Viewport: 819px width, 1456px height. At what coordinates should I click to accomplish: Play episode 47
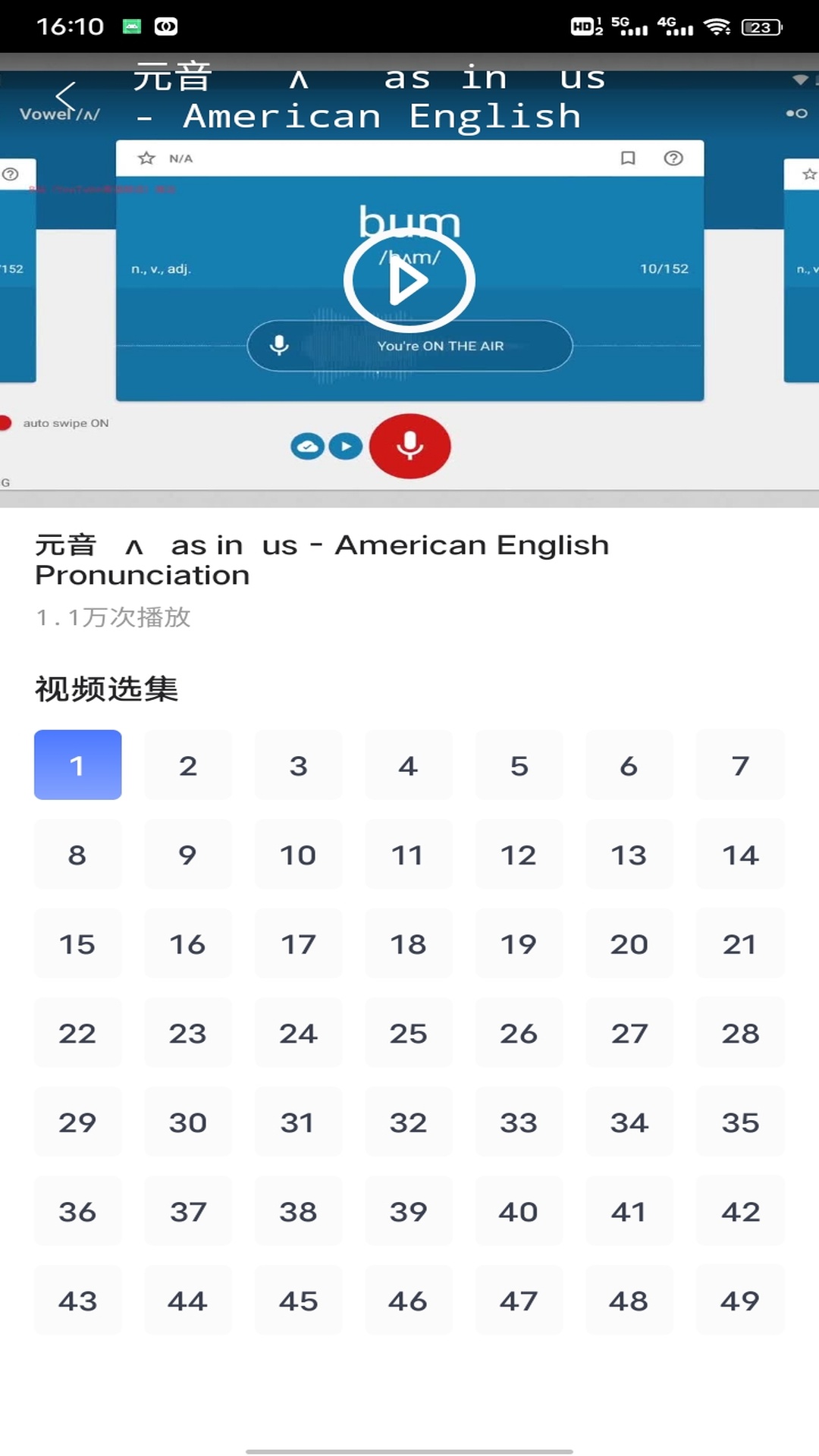click(519, 1301)
